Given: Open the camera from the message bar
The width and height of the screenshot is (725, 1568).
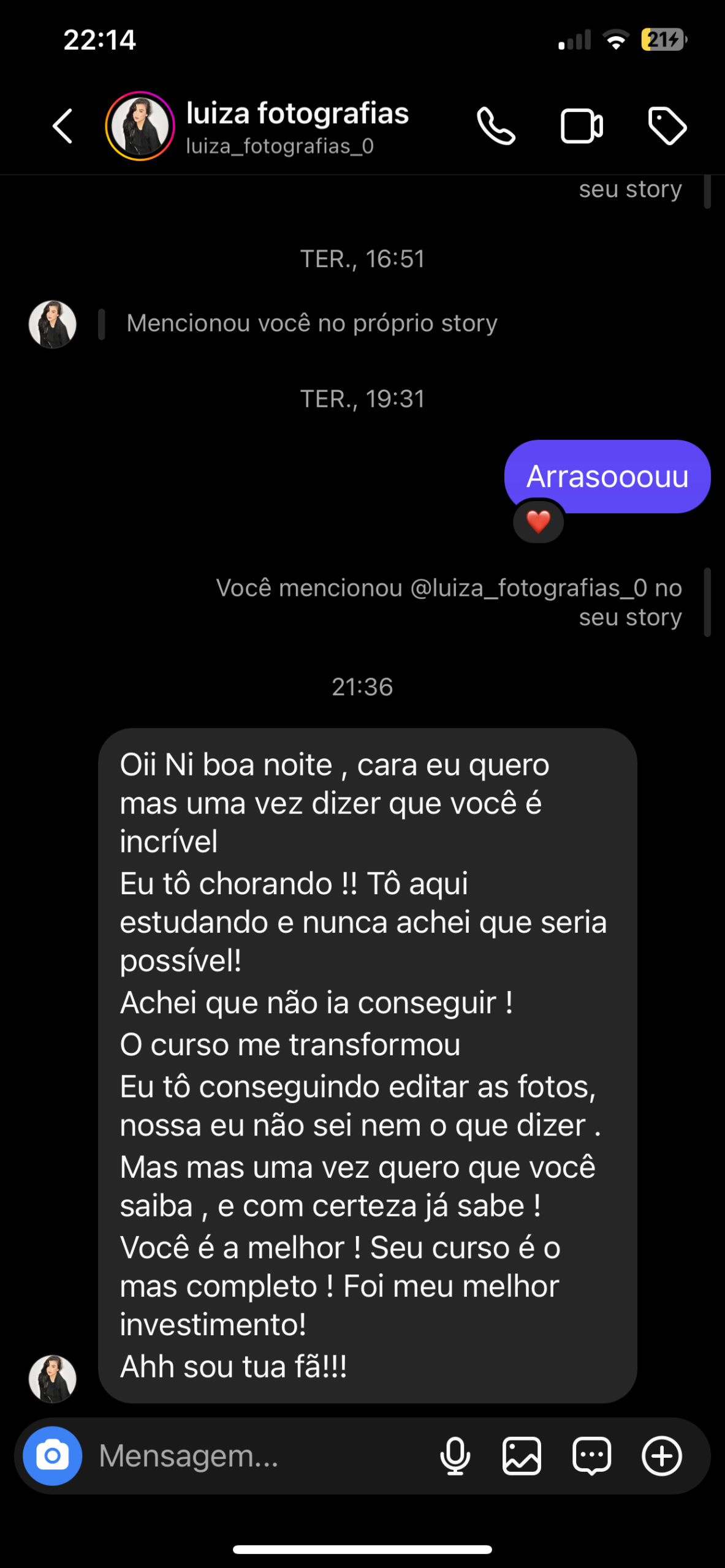Looking at the screenshot, I should point(53,1456).
